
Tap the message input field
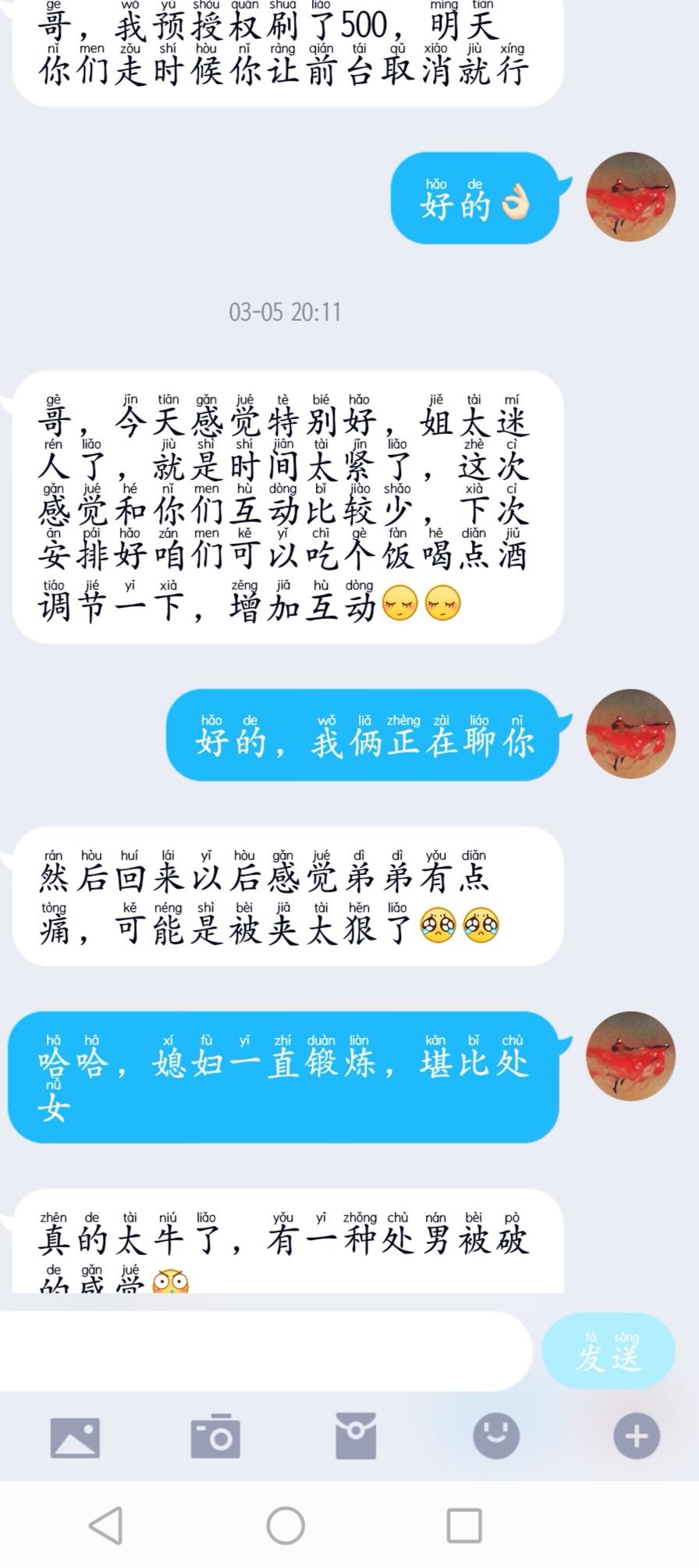click(x=265, y=1351)
